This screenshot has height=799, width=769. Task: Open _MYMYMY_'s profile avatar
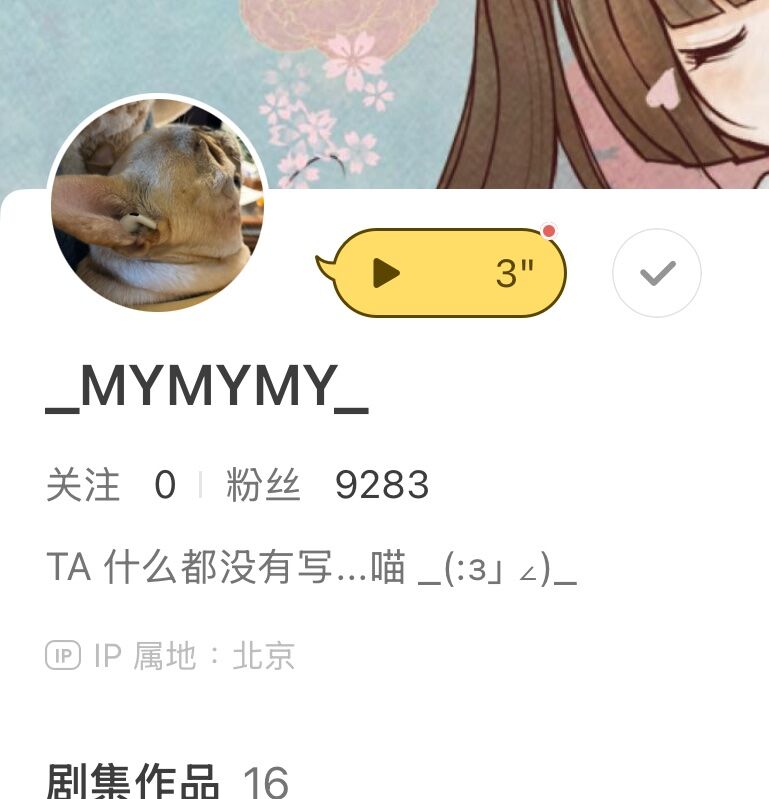(157, 204)
